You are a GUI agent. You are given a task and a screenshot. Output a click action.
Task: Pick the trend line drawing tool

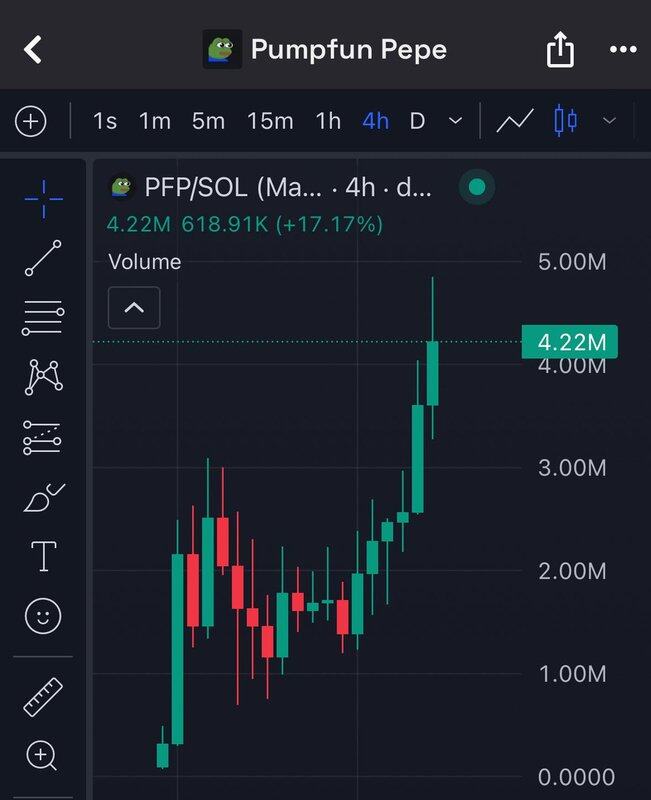[43, 258]
